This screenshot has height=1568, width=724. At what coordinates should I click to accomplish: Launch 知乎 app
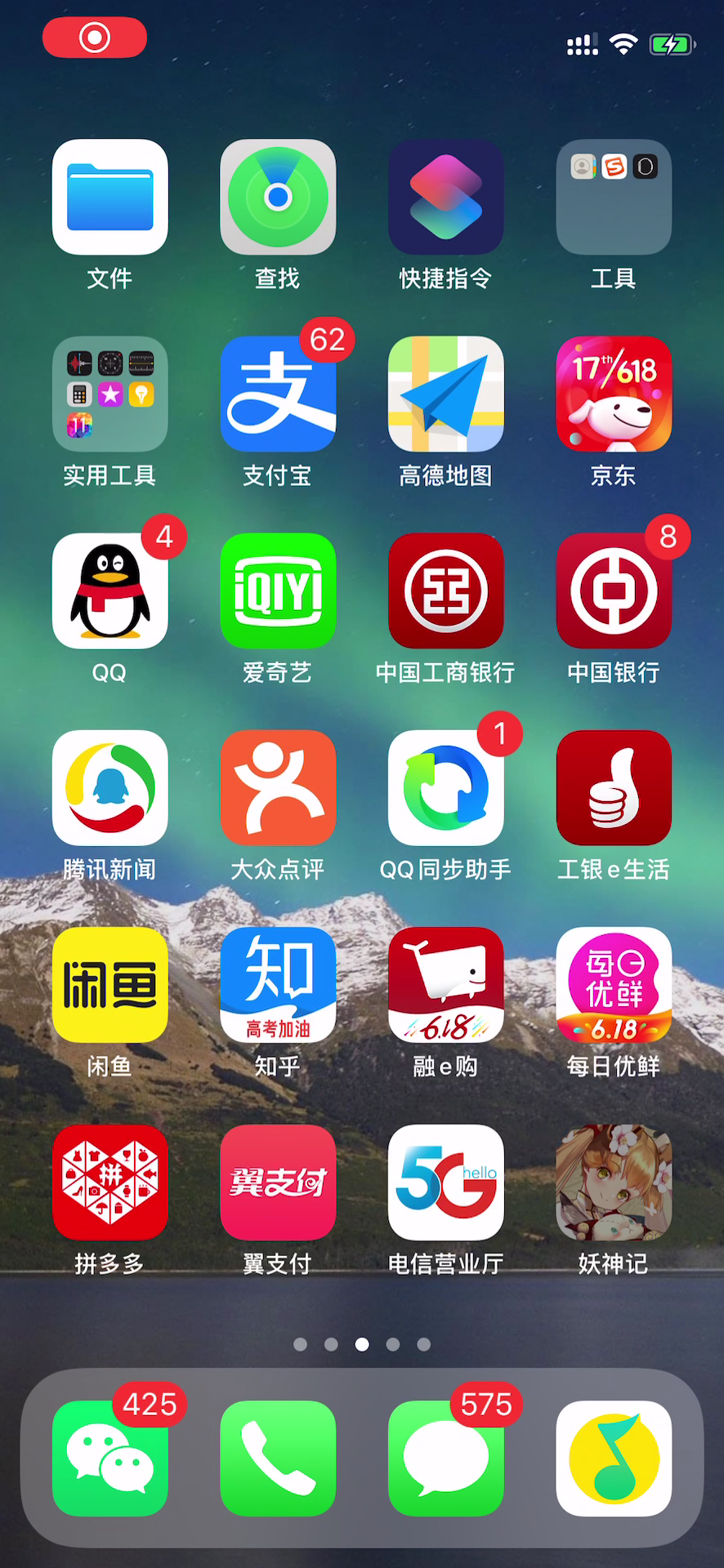(x=278, y=985)
